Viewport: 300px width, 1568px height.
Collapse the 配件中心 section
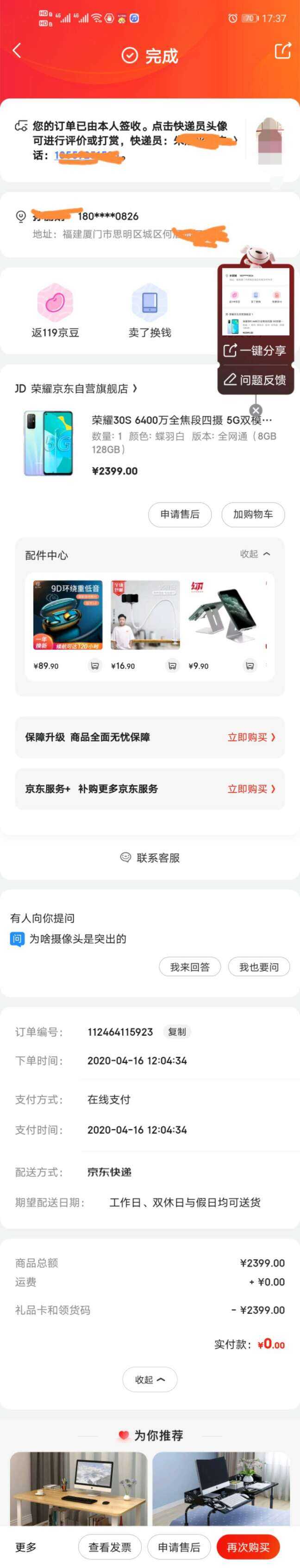click(x=255, y=554)
